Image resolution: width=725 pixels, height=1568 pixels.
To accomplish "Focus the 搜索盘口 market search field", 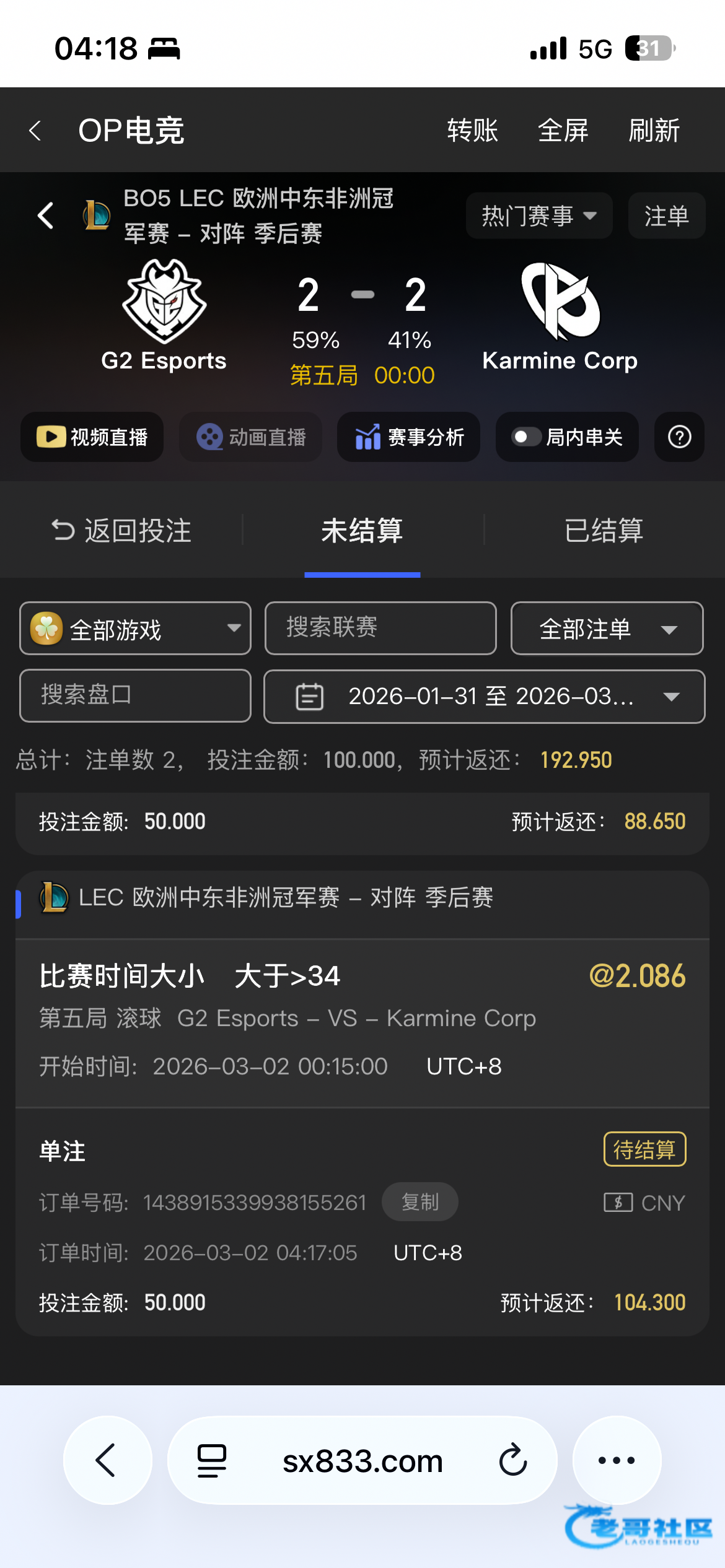I will pyautogui.click(x=135, y=695).
